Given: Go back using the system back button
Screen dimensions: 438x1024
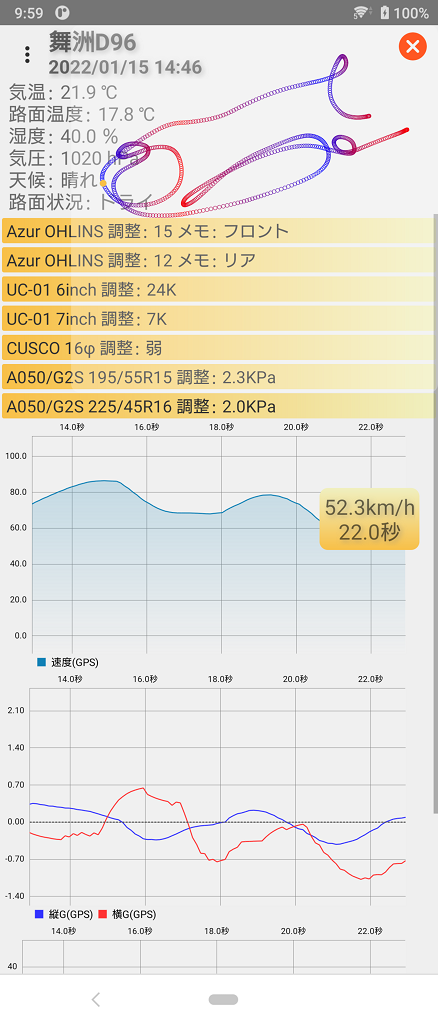Looking at the screenshot, I should [x=96, y=999].
